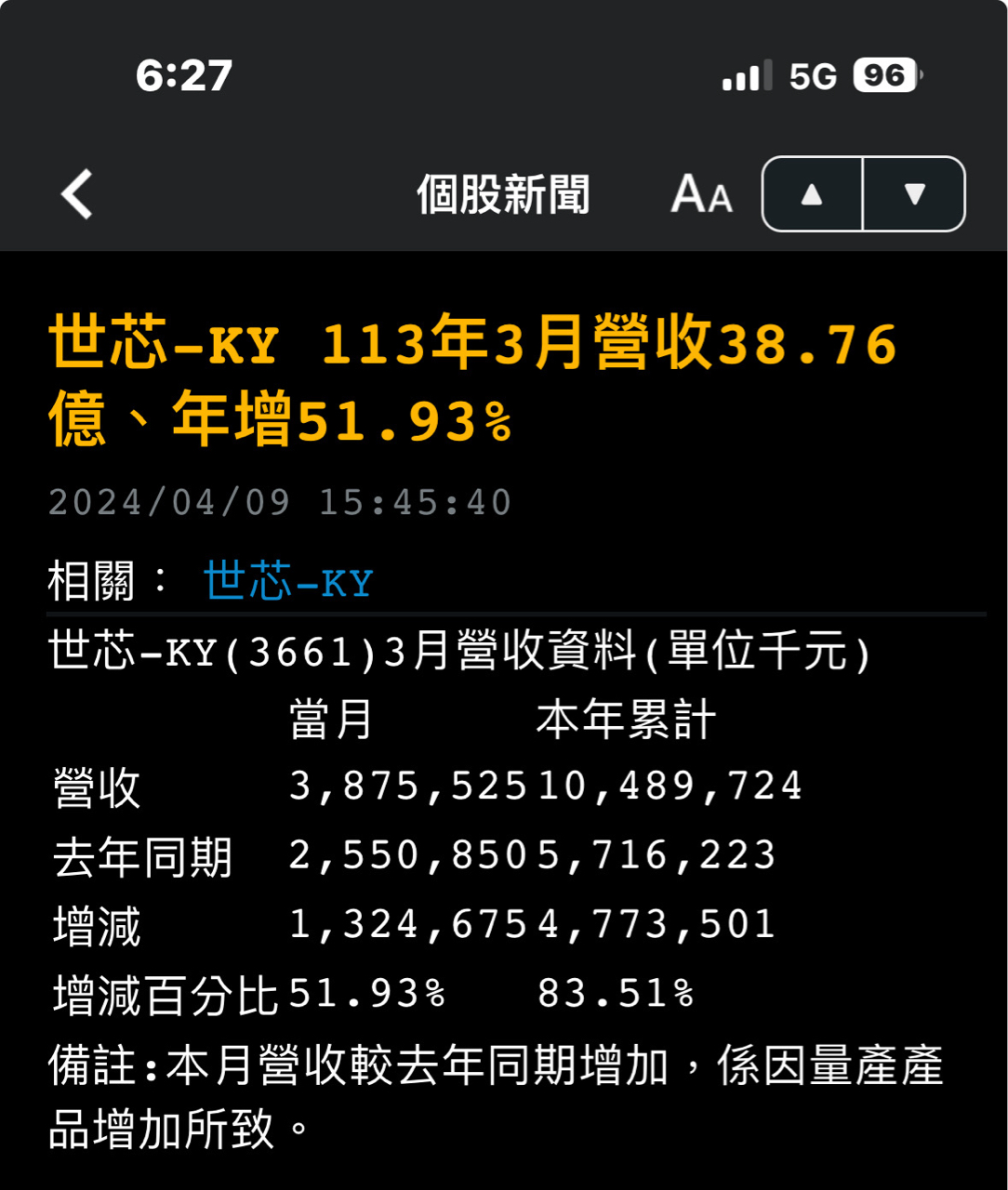Open the related stock link 世芯-KY
Screen dimensions: 1008x1190
coord(287,582)
